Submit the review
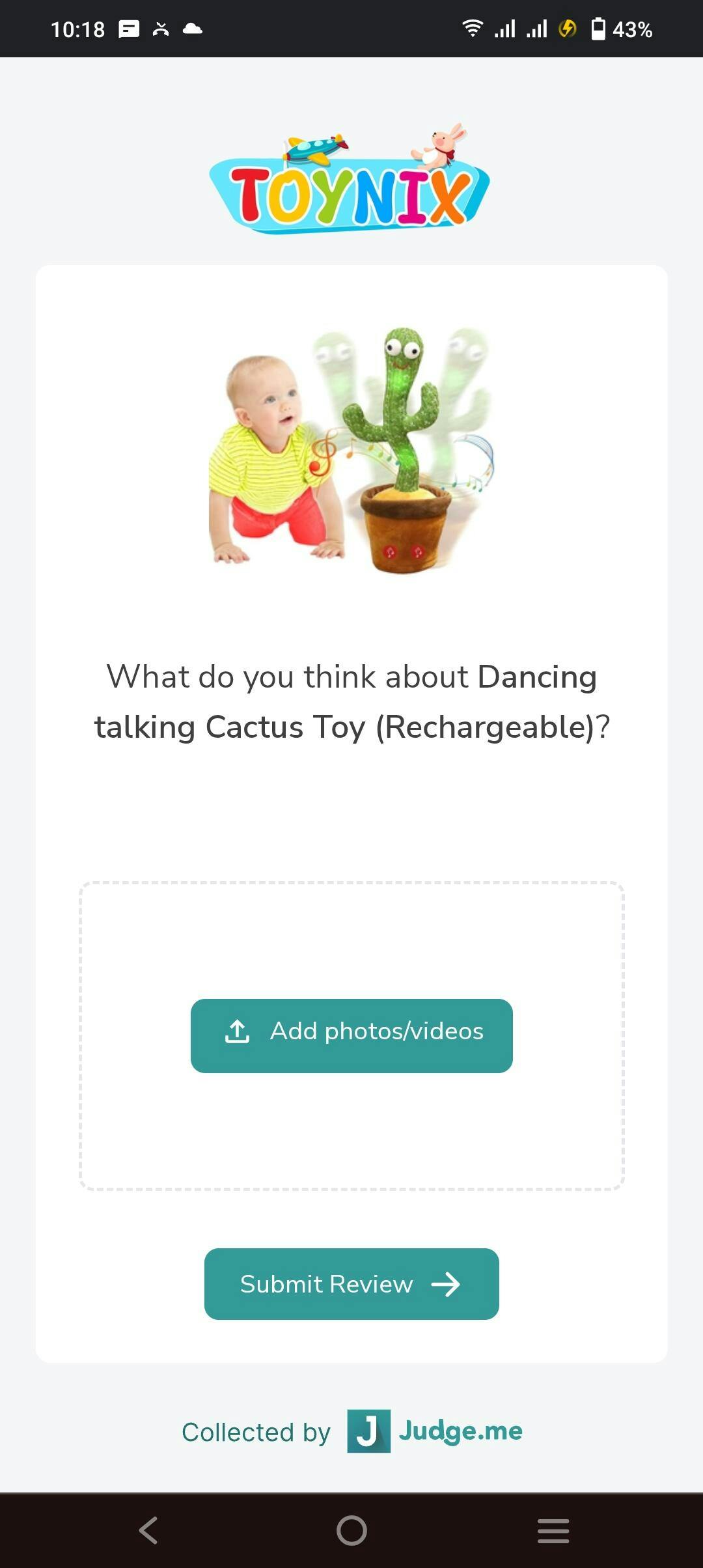The height and width of the screenshot is (1568, 703). click(x=351, y=1284)
